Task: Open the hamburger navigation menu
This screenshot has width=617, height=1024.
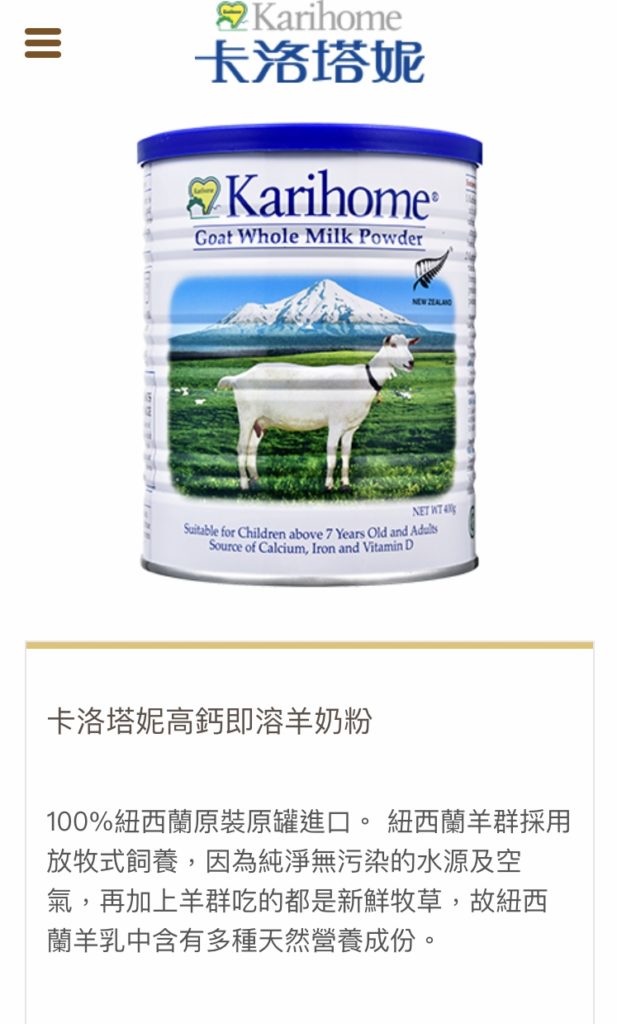Action: [43, 43]
